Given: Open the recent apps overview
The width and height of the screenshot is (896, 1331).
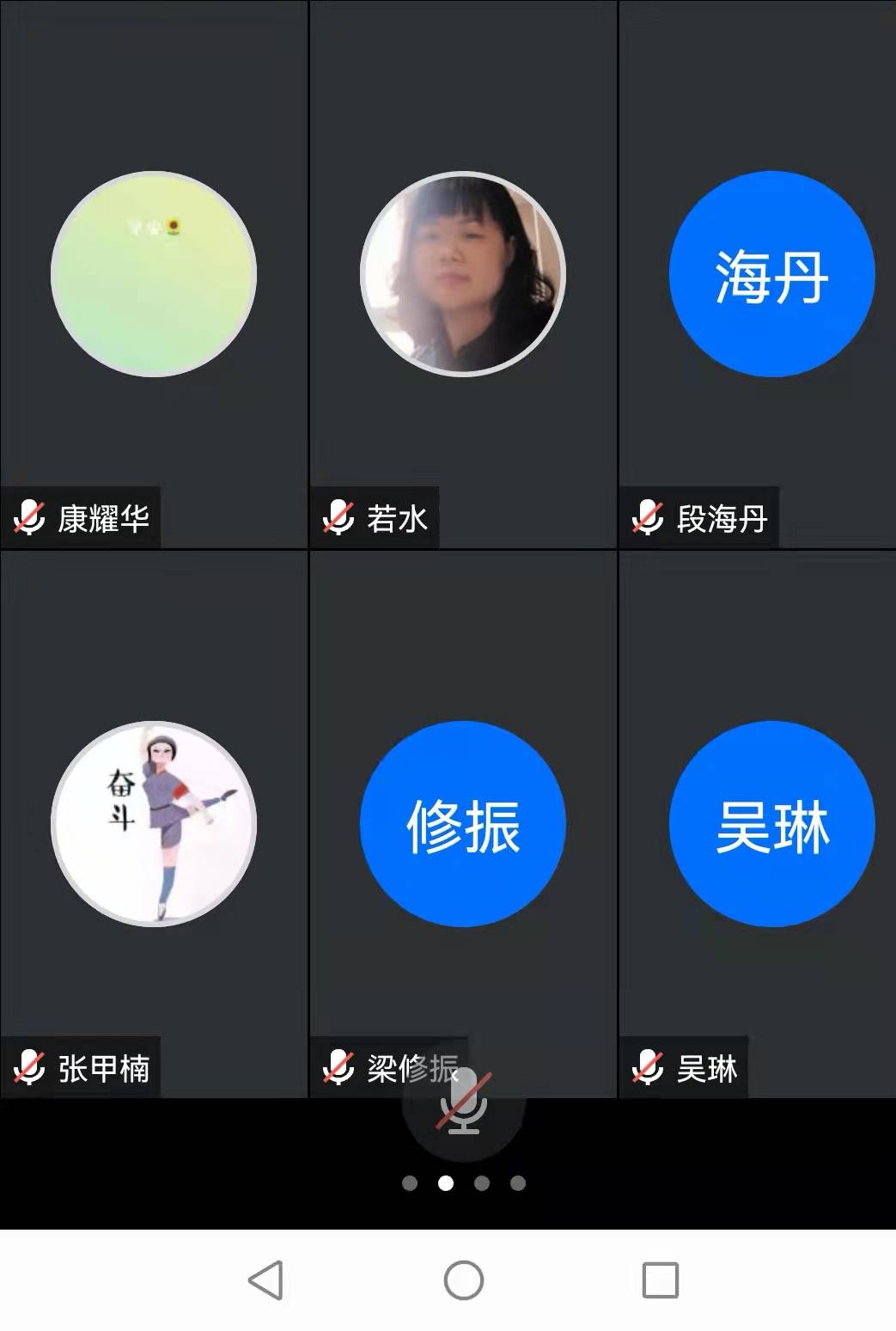Looking at the screenshot, I should (661, 1280).
